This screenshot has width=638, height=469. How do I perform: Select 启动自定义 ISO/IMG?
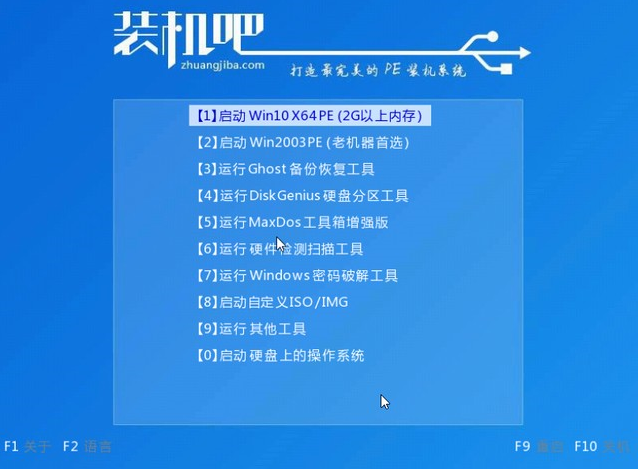[x=272, y=302]
